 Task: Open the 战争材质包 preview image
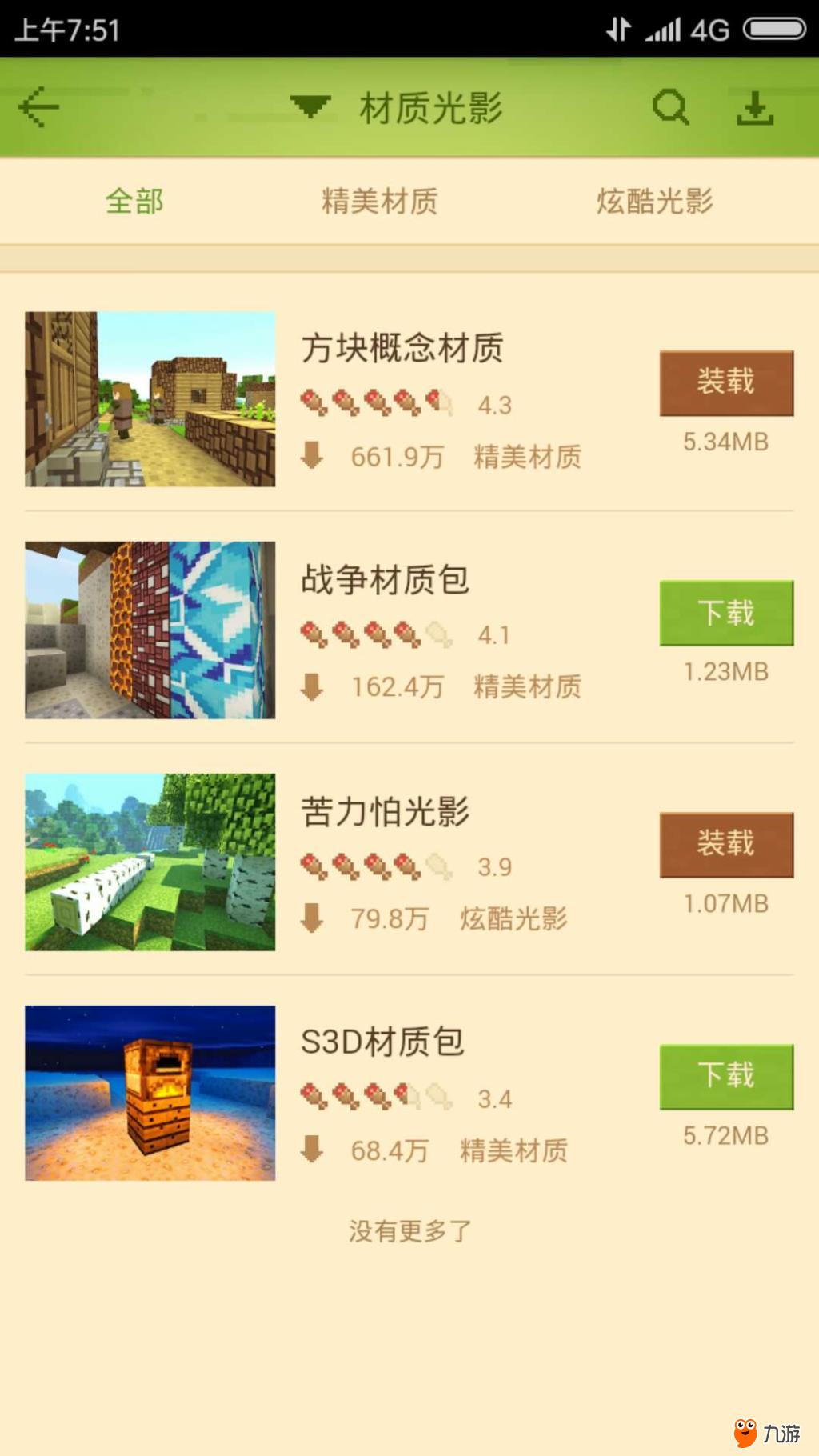point(150,630)
